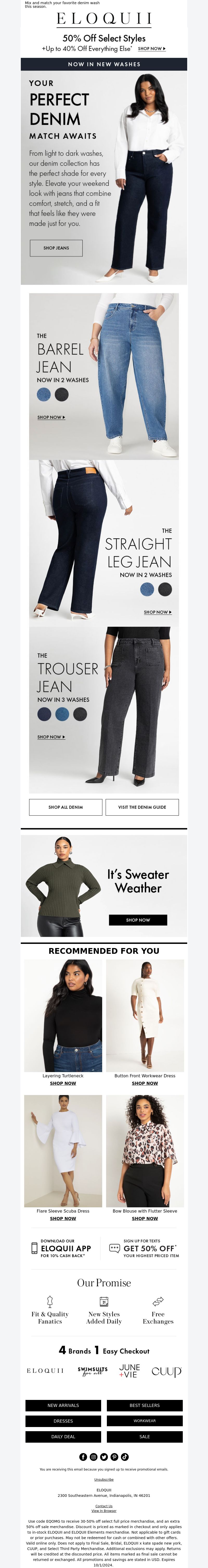
Task: Shop now for Sweater Weather
Action: pyautogui.click(x=138, y=920)
